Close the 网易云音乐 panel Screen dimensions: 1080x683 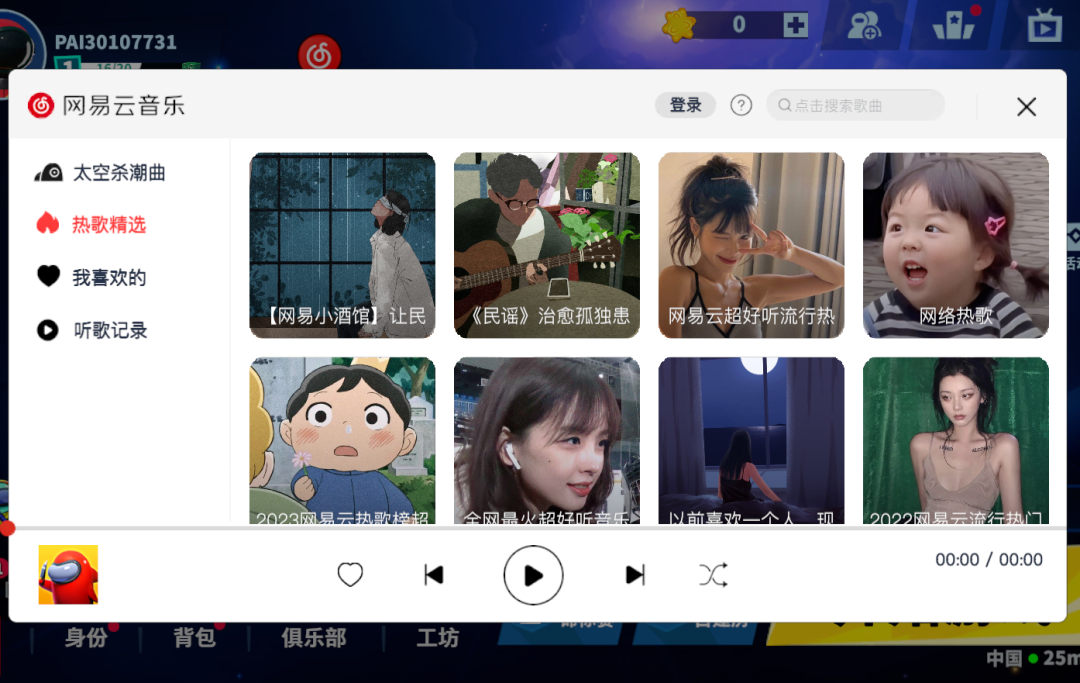click(1026, 107)
